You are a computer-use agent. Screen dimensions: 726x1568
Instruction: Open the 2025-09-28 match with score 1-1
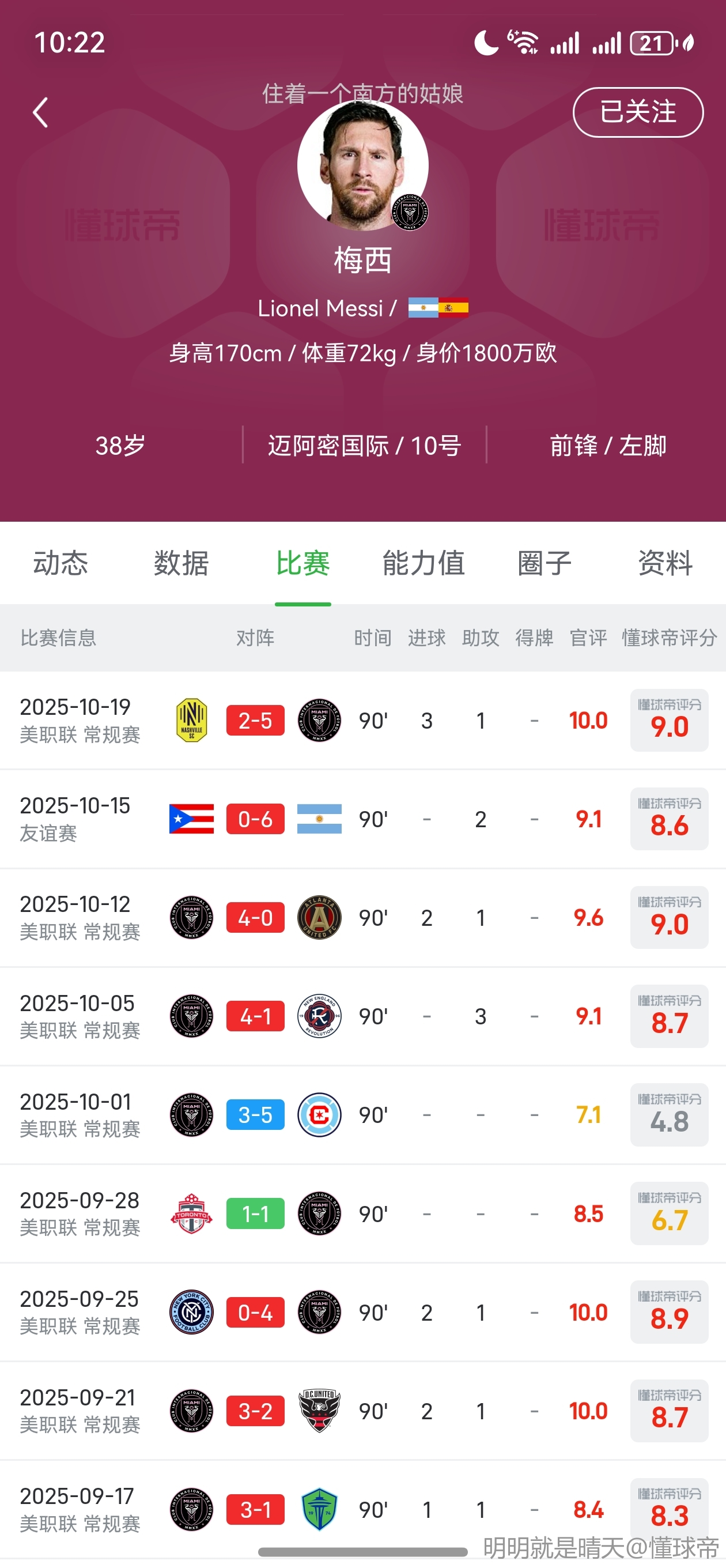tap(255, 1213)
